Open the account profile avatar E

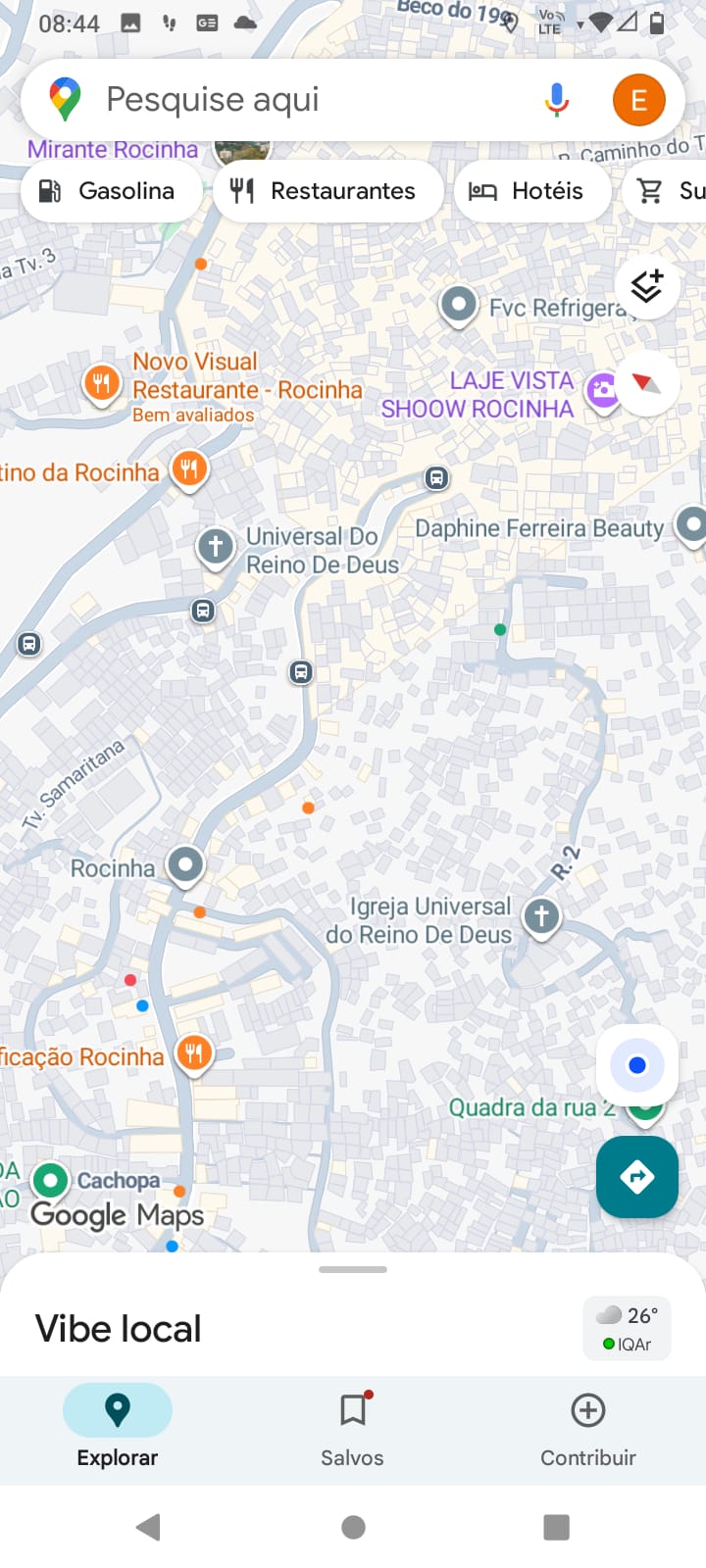[x=638, y=100]
